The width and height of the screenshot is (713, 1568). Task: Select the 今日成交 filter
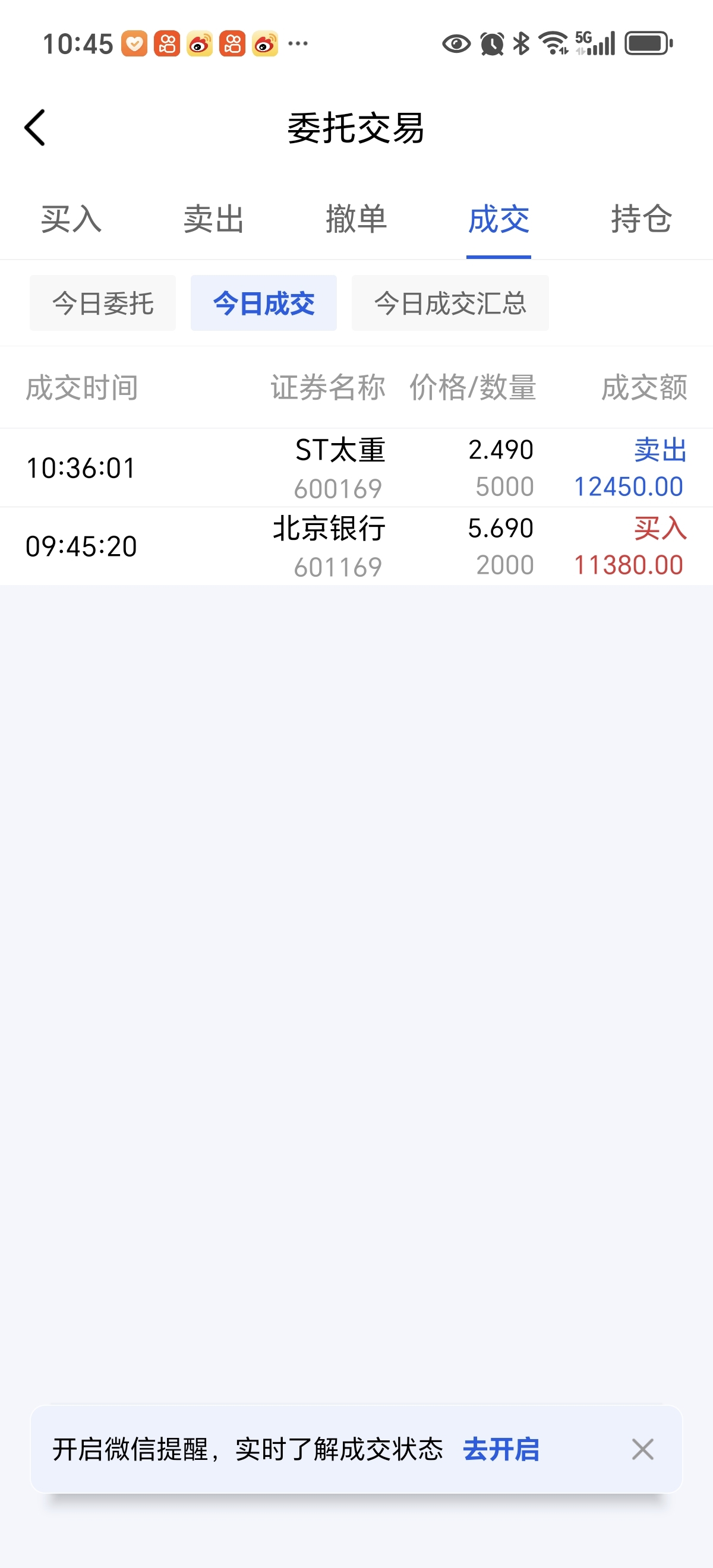[264, 303]
